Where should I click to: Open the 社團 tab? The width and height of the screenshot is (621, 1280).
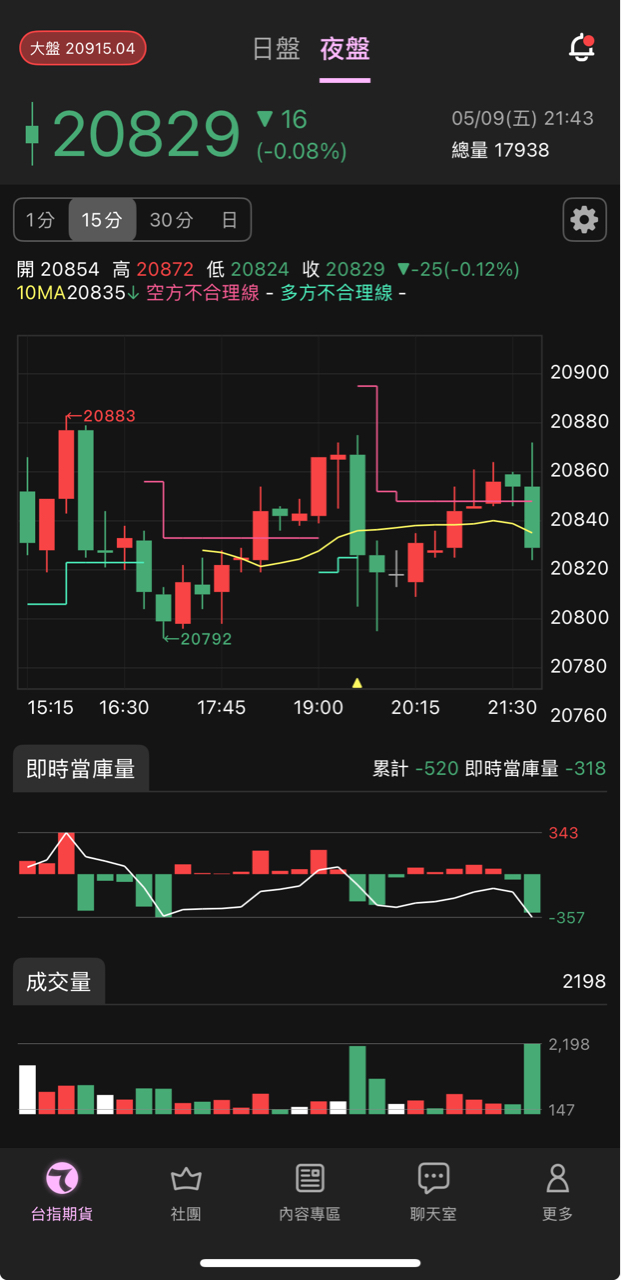186,1192
